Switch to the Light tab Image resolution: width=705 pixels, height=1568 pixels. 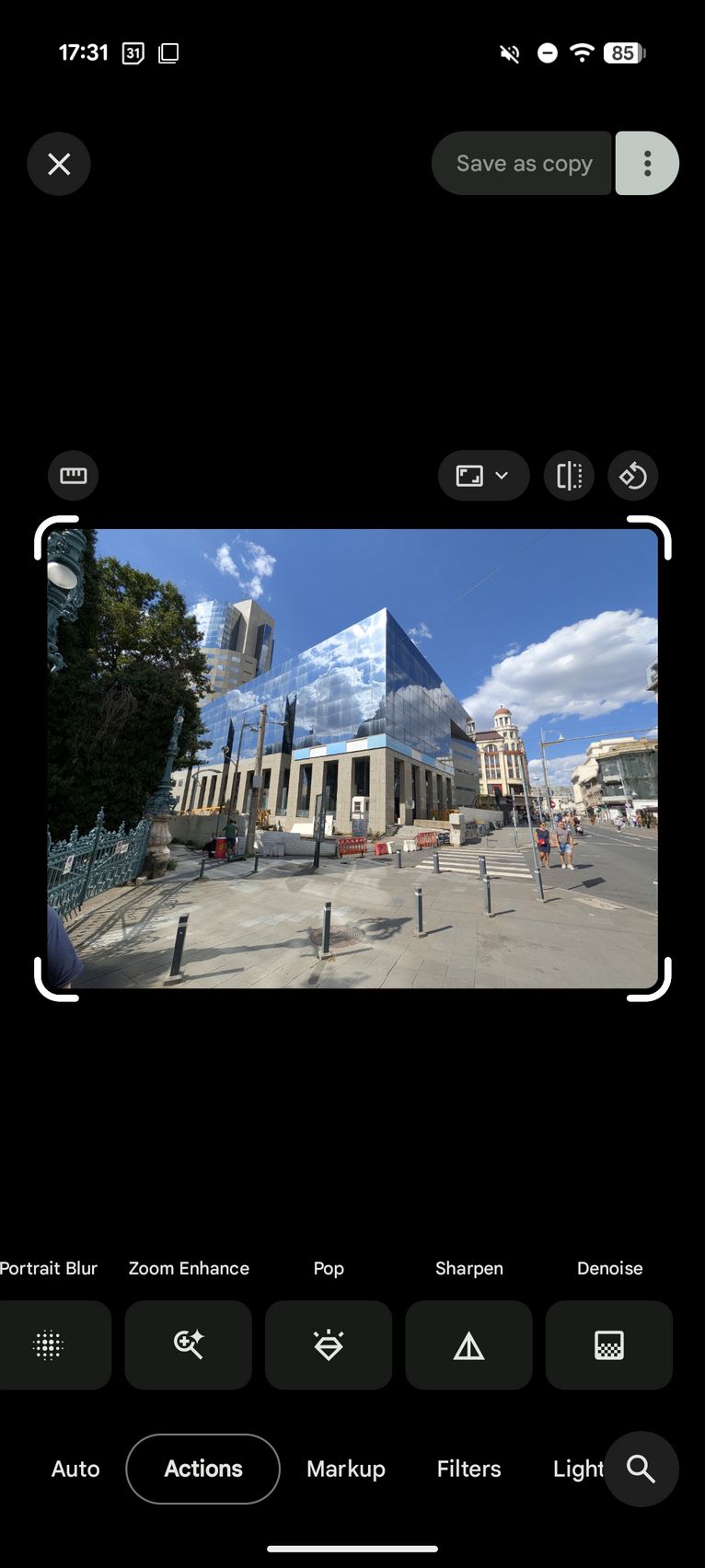[578, 1469]
